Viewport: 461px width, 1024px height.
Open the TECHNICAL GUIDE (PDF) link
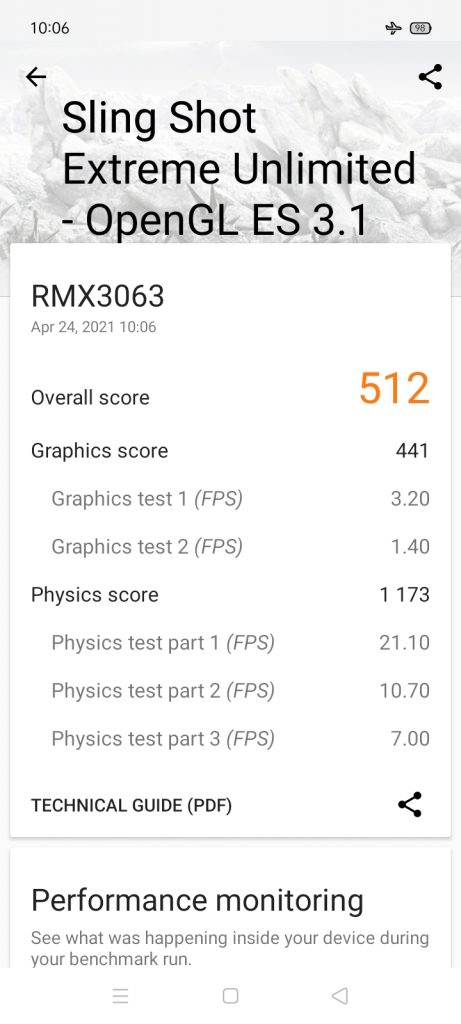(131, 806)
